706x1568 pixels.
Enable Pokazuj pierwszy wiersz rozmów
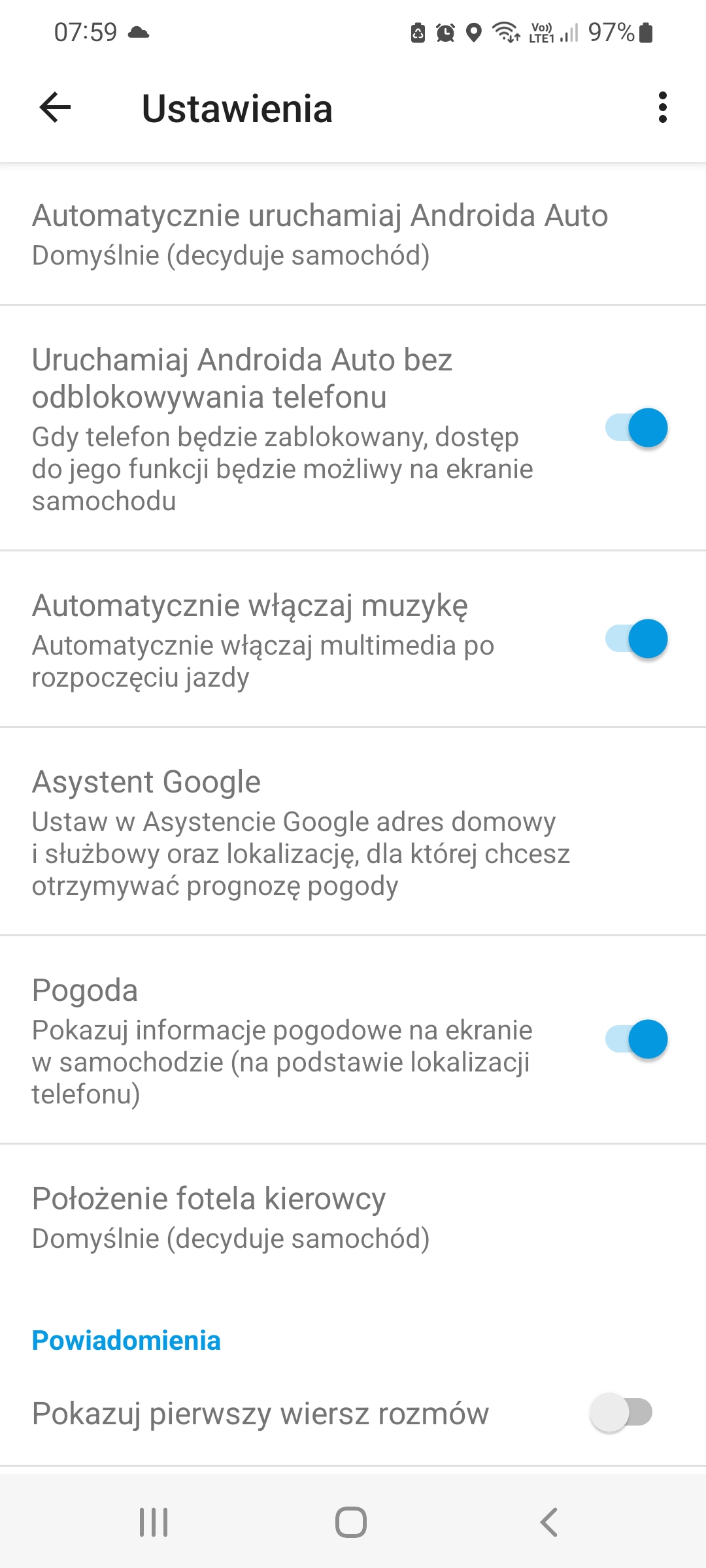[621, 1413]
